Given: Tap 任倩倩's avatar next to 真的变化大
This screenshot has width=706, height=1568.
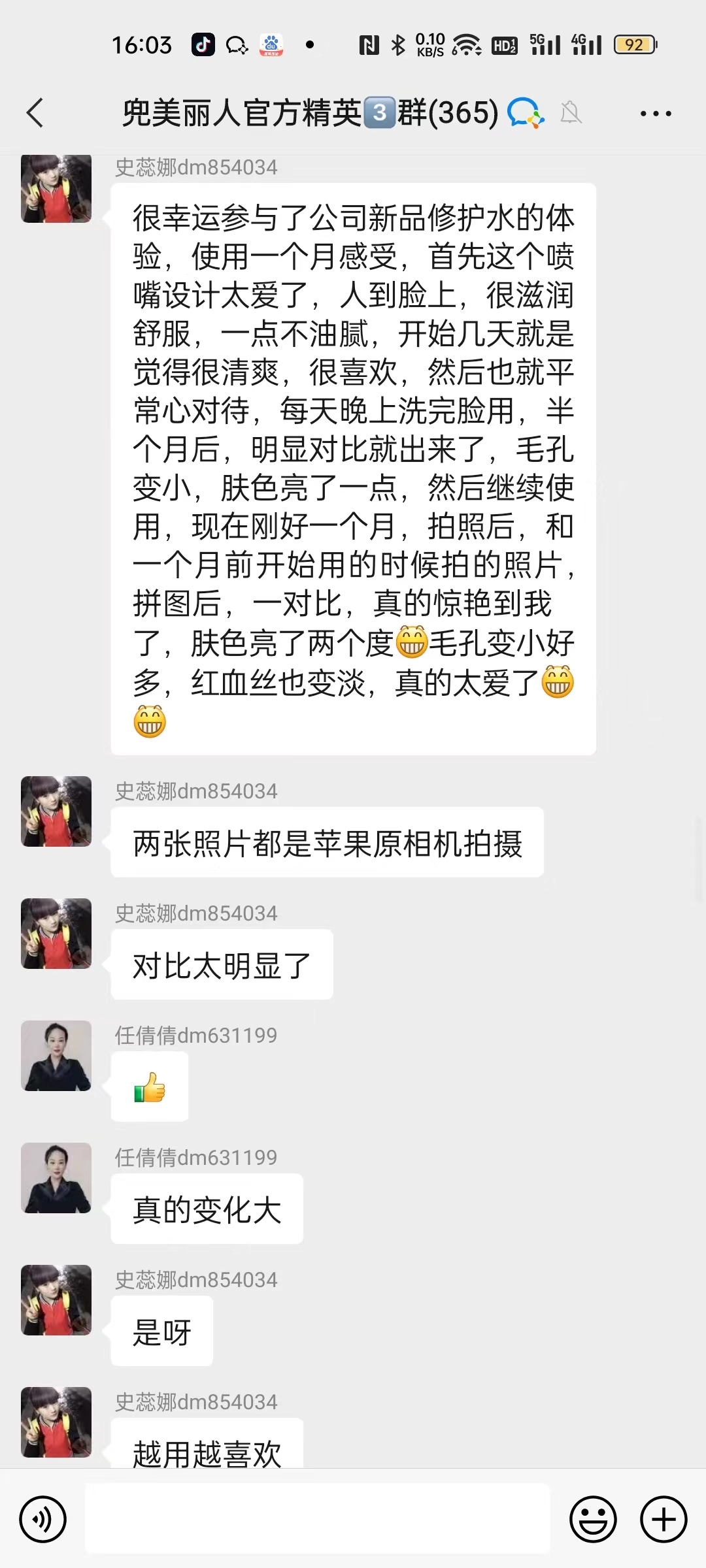Looking at the screenshot, I should click(x=56, y=1177).
